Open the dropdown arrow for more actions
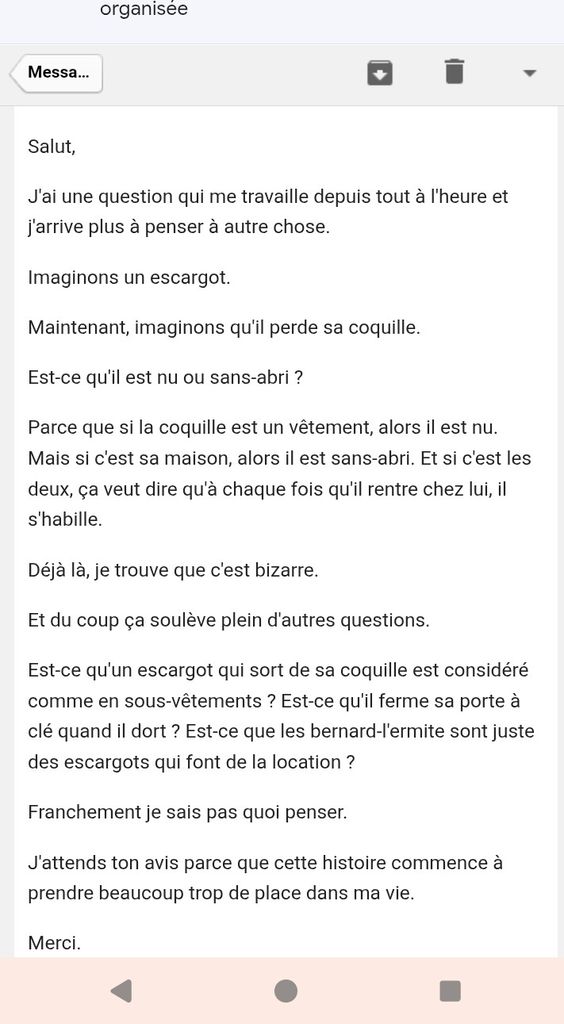This screenshot has width=564, height=1024. pos(530,73)
